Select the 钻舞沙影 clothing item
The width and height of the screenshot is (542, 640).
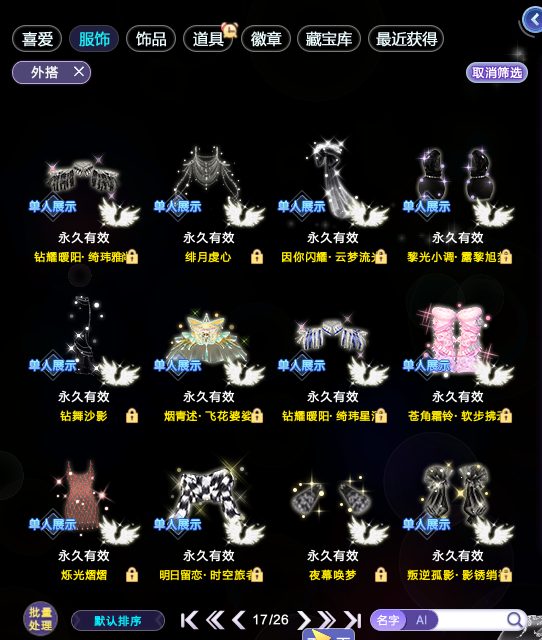point(84,361)
